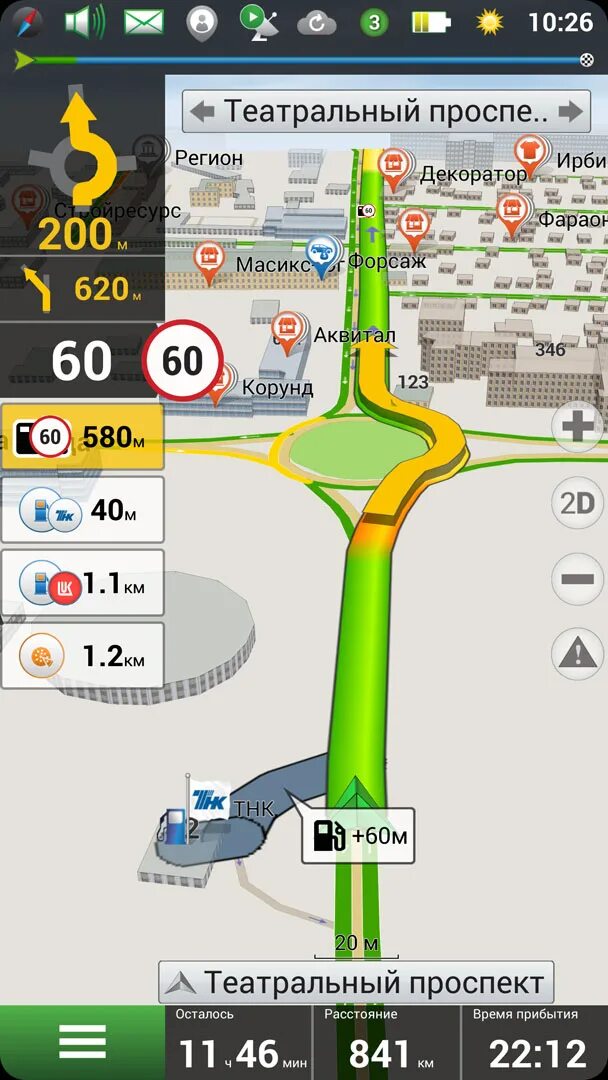The width and height of the screenshot is (608, 1080).
Task: Tap the Декоратор shop marker
Action: [395, 168]
